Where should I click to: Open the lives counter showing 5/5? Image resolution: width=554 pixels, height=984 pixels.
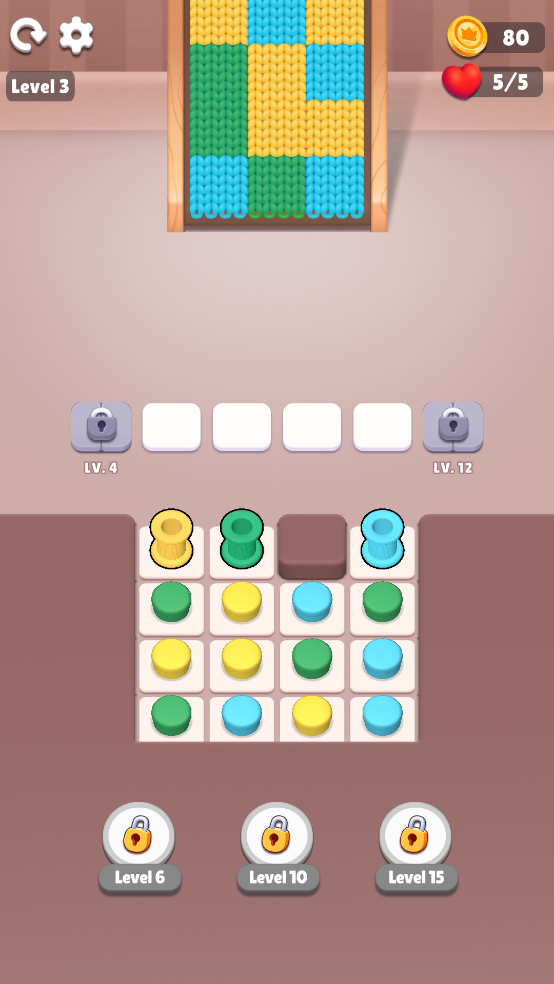pos(493,82)
